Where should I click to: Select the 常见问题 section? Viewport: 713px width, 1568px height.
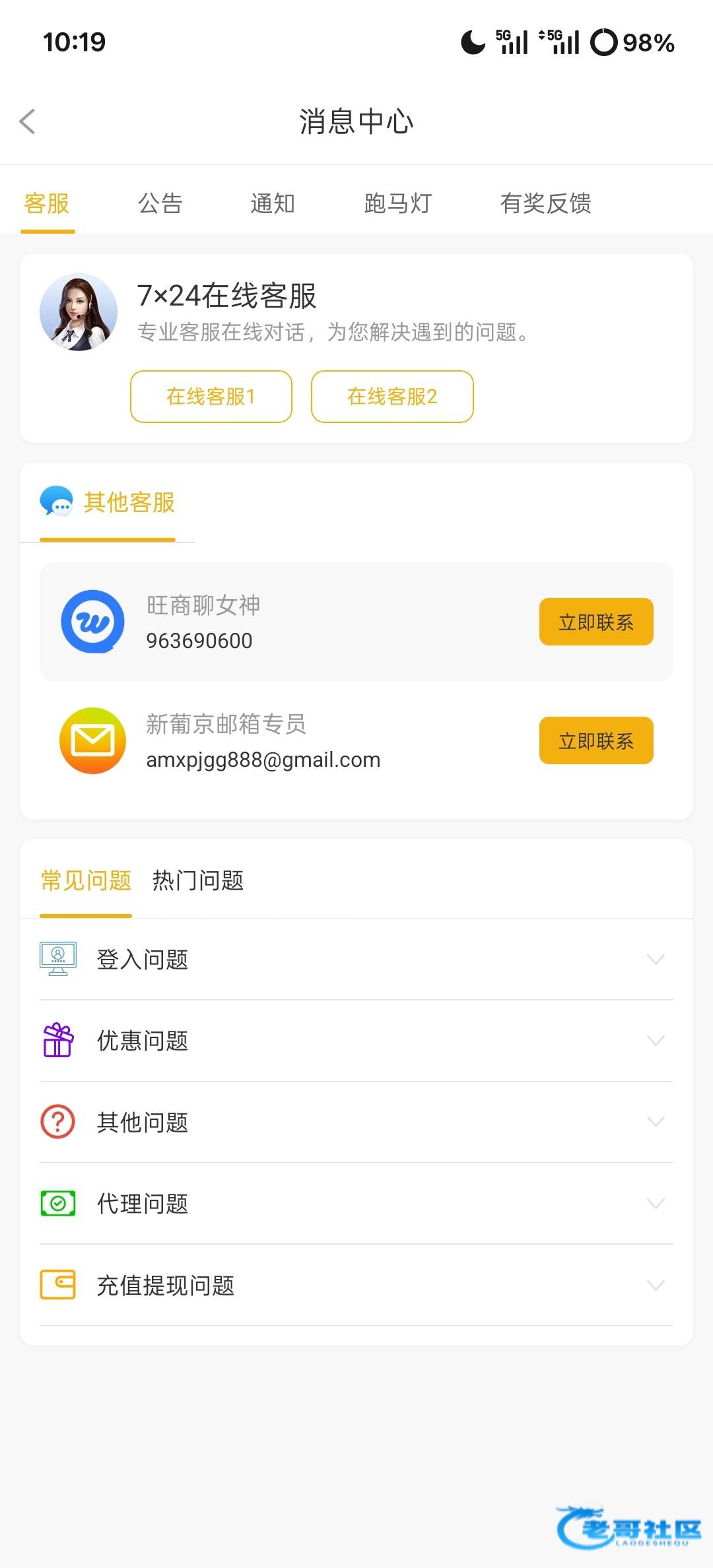86,880
